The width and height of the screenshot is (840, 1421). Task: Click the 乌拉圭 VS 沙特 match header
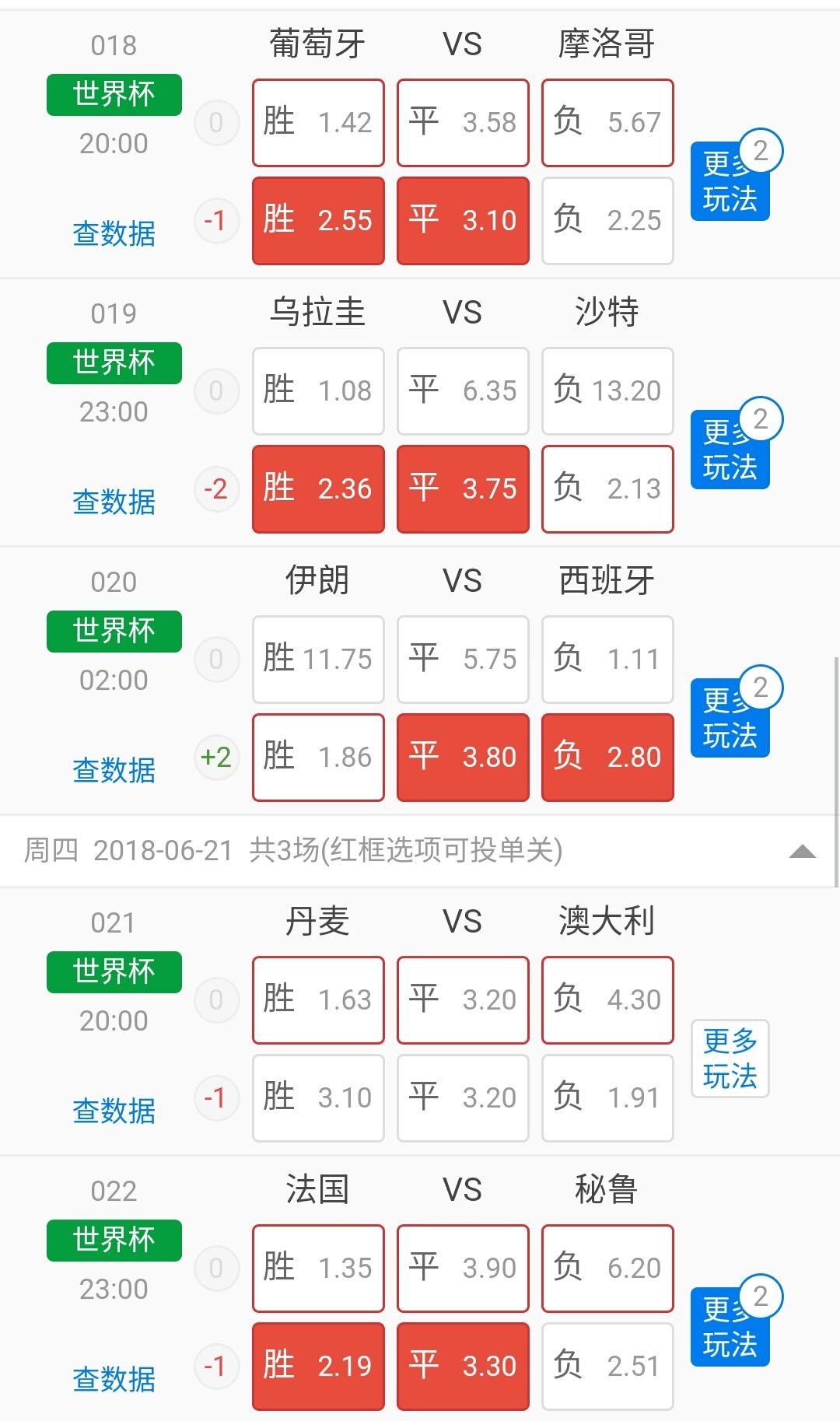(x=462, y=311)
